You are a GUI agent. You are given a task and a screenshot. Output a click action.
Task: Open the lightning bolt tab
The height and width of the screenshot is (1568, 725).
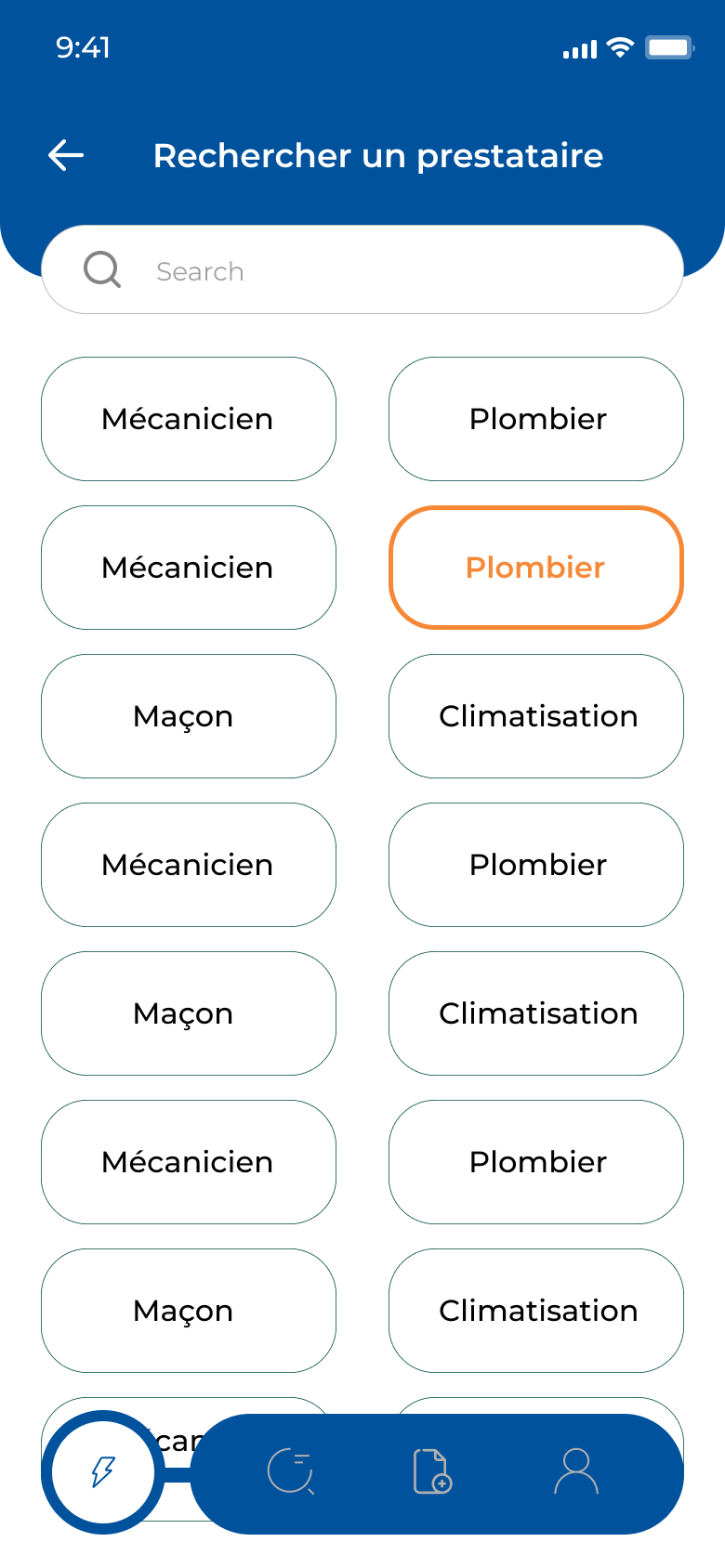[x=103, y=1472]
